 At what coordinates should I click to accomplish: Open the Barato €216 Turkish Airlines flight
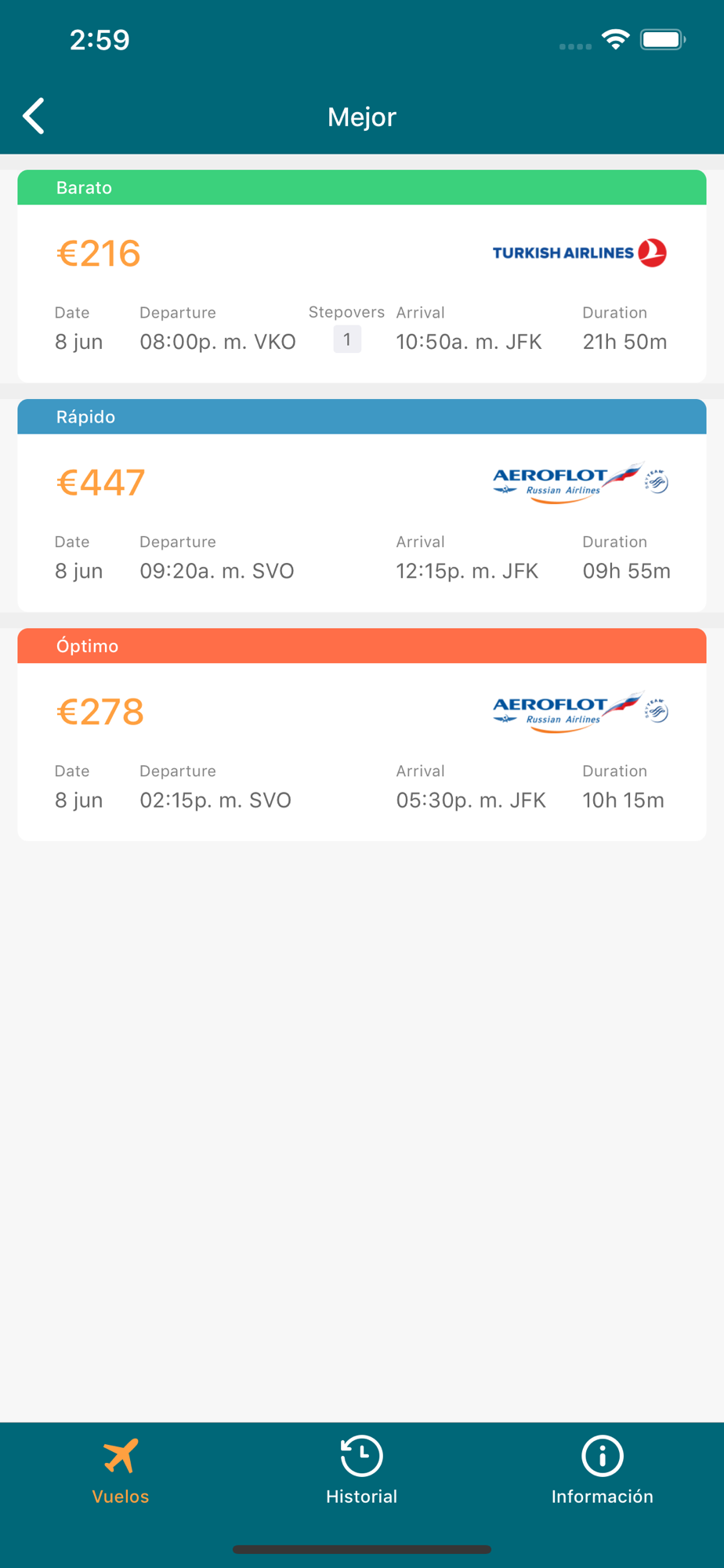pyautogui.click(x=362, y=277)
